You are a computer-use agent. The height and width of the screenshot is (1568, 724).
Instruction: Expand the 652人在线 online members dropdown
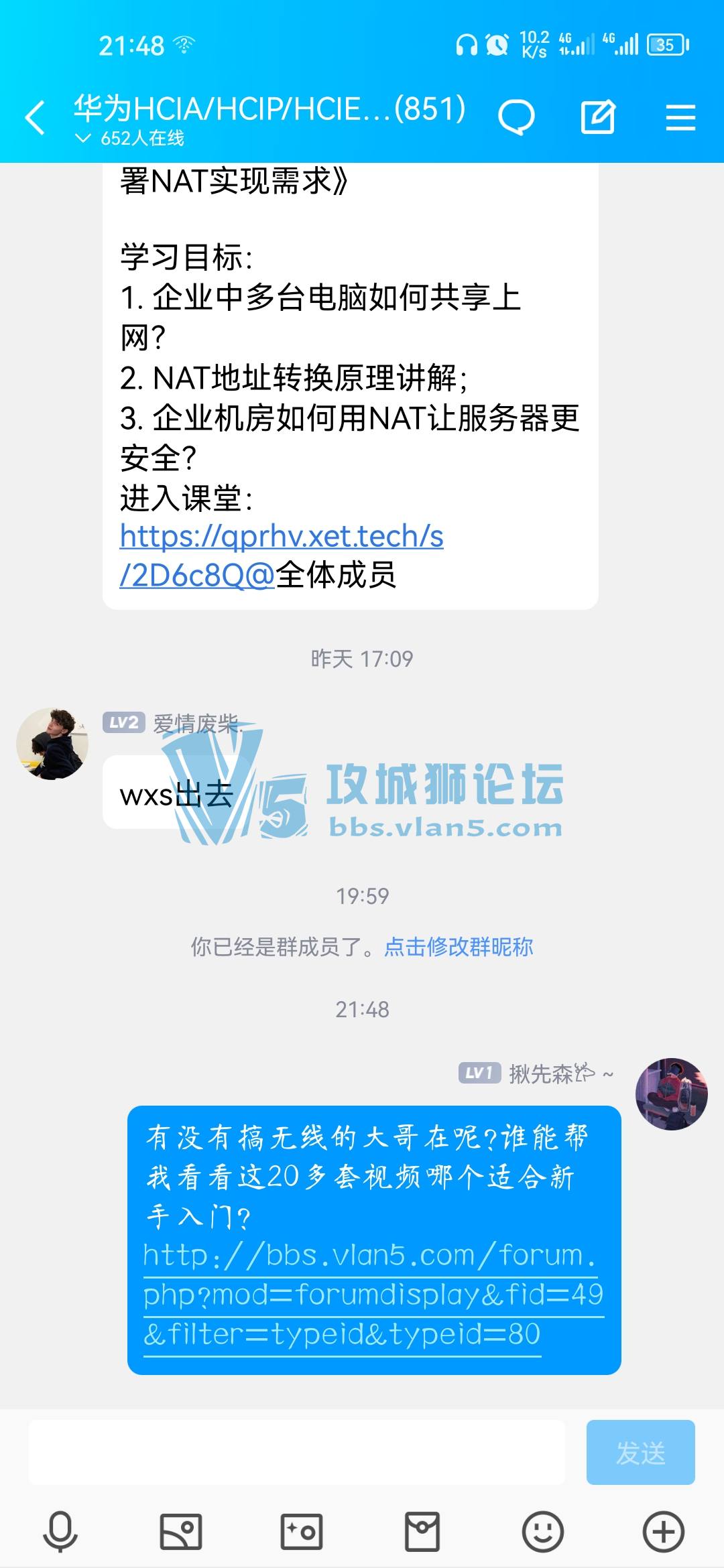coord(131,139)
